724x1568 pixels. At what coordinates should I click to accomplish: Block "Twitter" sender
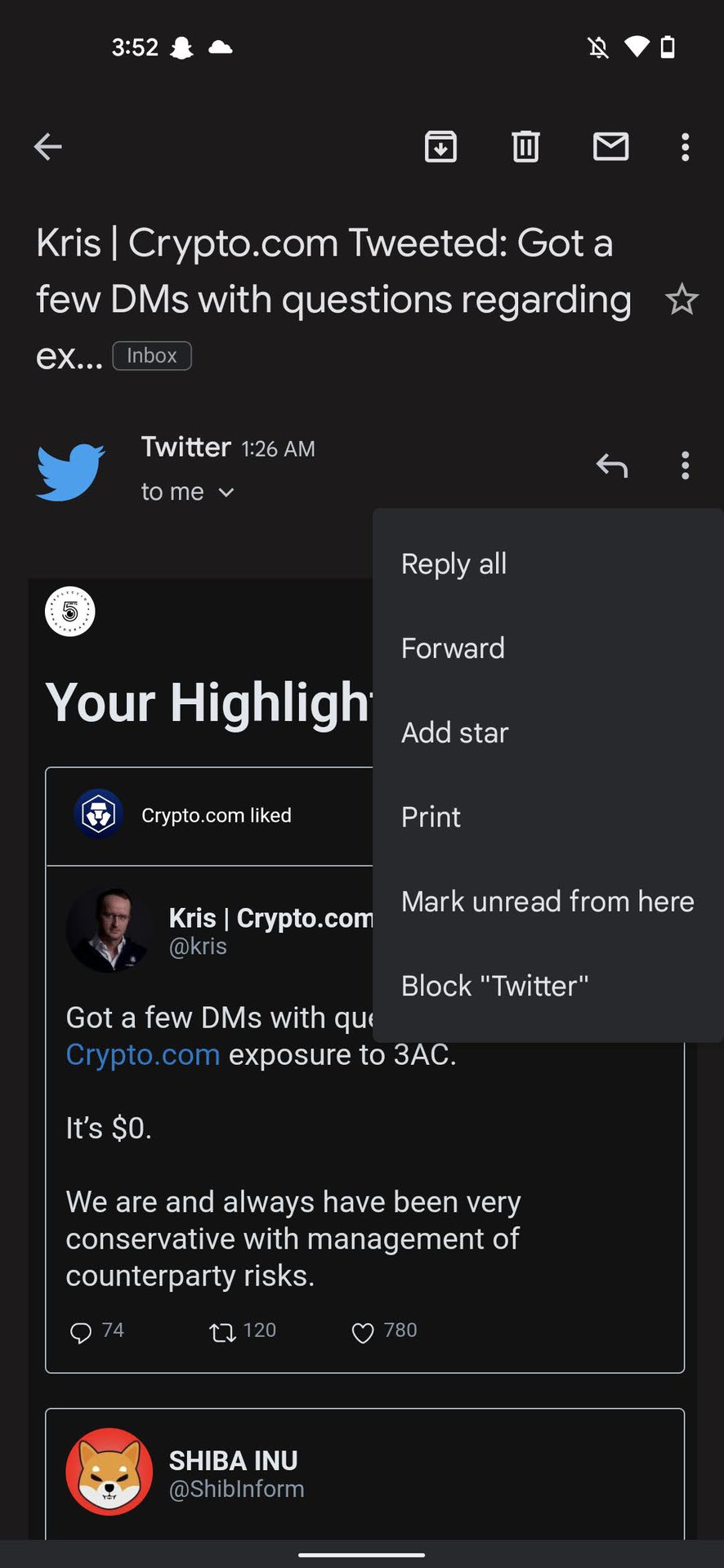pyautogui.click(x=494, y=986)
